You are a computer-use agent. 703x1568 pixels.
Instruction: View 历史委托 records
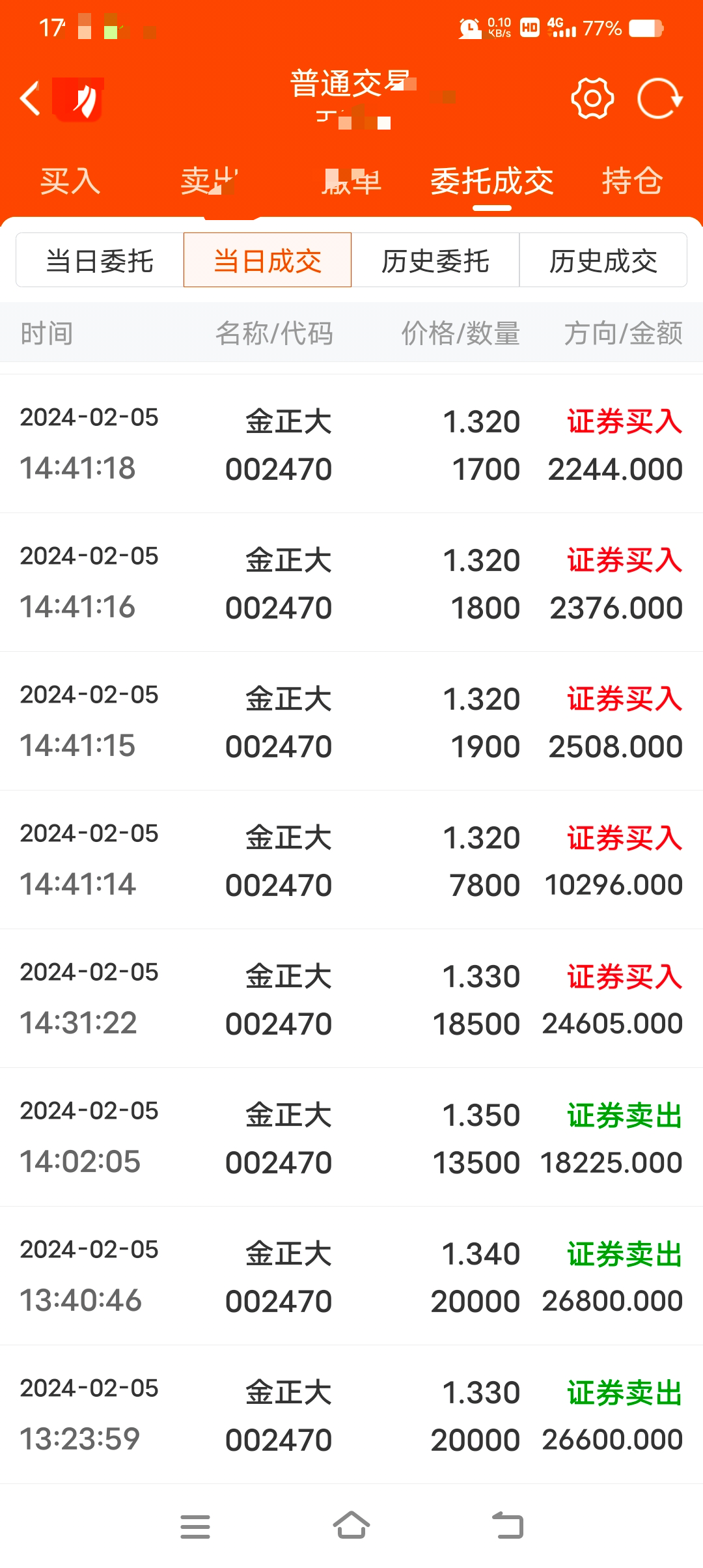(x=435, y=260)
